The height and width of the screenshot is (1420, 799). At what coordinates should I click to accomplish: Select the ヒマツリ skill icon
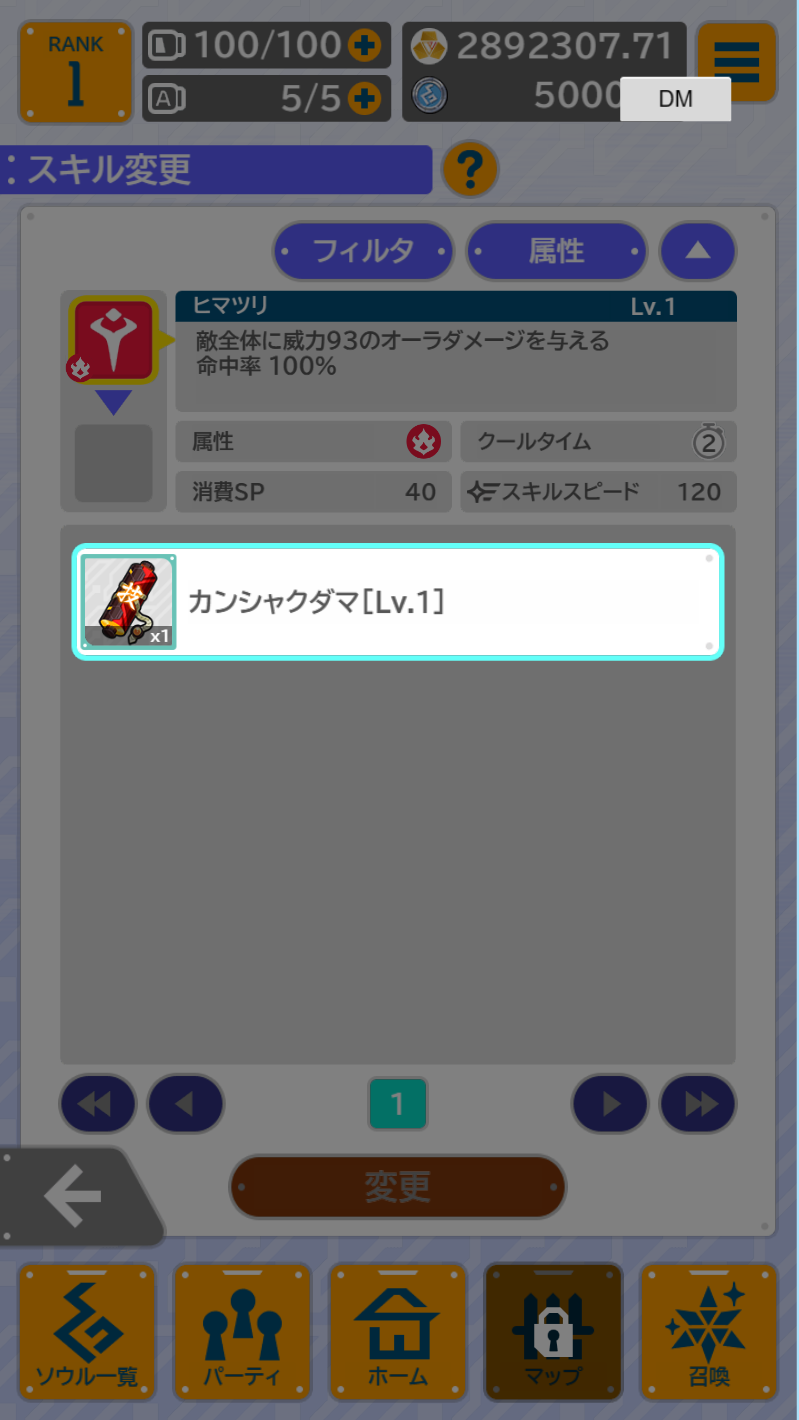click(113, 340)
